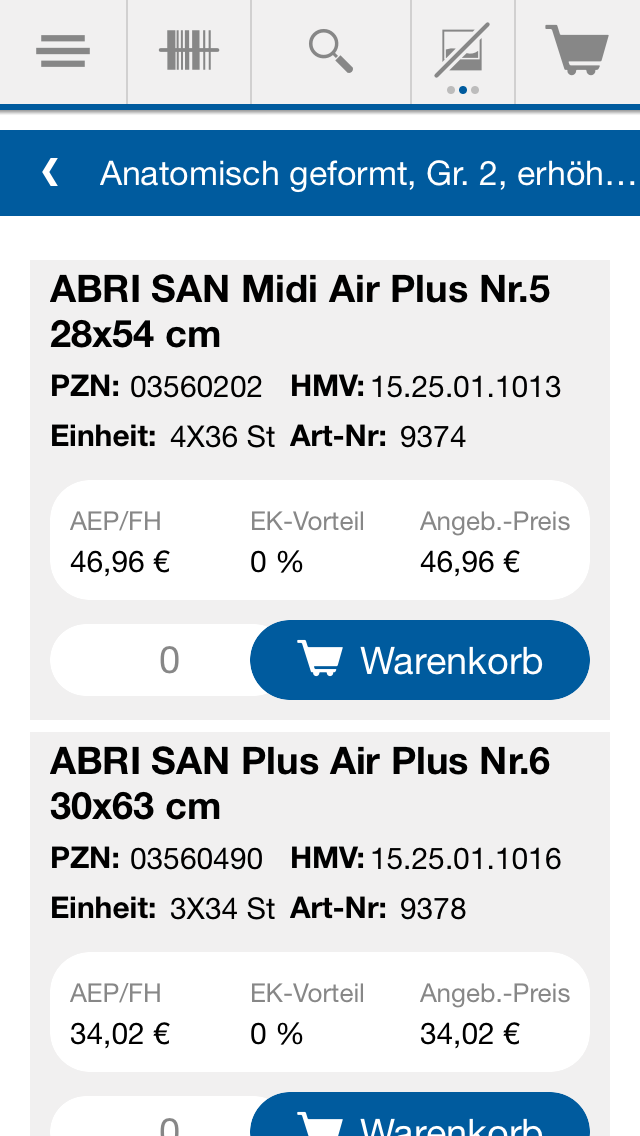Open the hamburger menu

pyautogui.click(x=63, y=52)
